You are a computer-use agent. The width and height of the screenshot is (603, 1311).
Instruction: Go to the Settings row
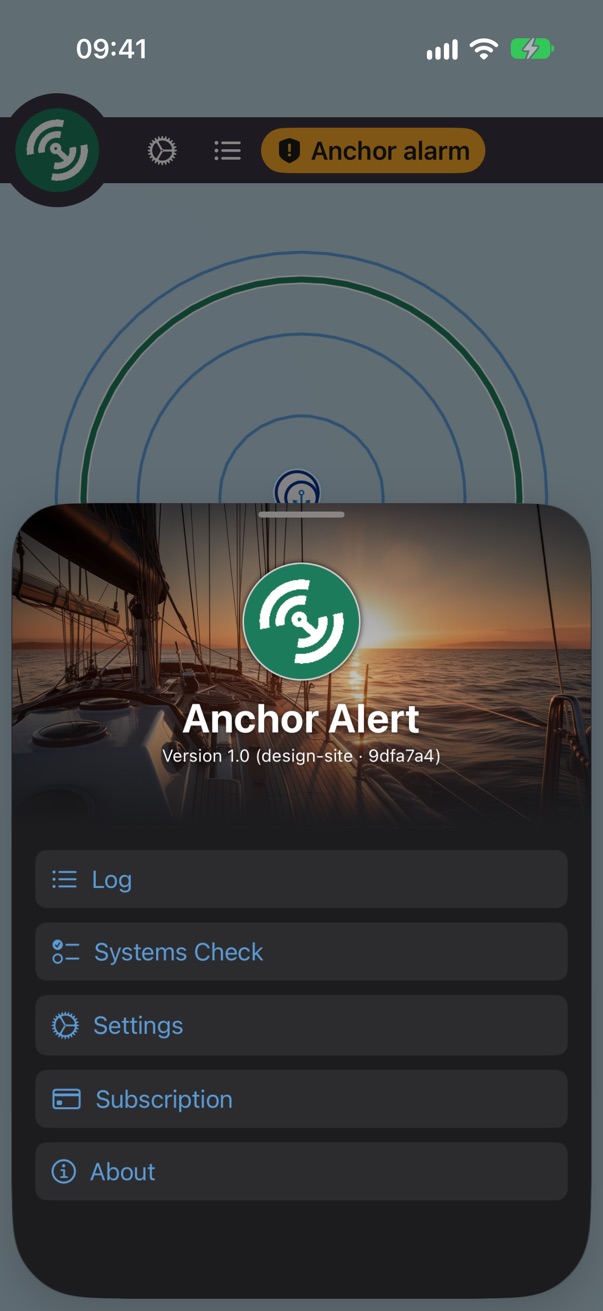[301, 1025]
